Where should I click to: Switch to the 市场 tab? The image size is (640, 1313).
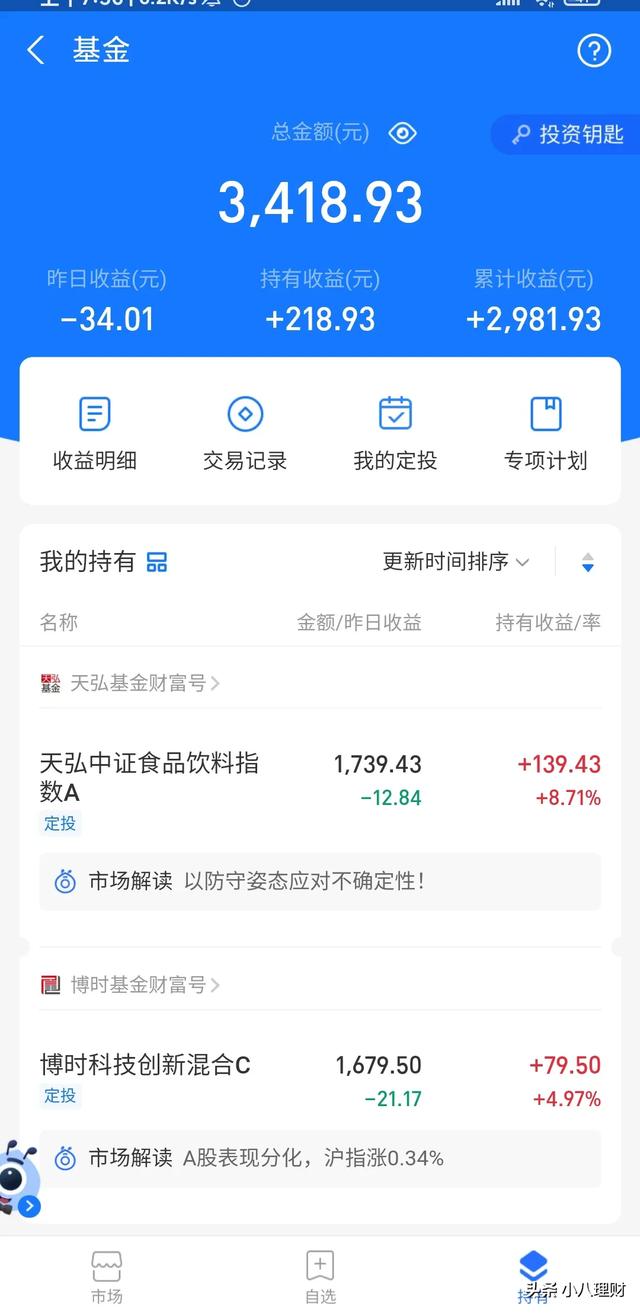point(107,1276)
